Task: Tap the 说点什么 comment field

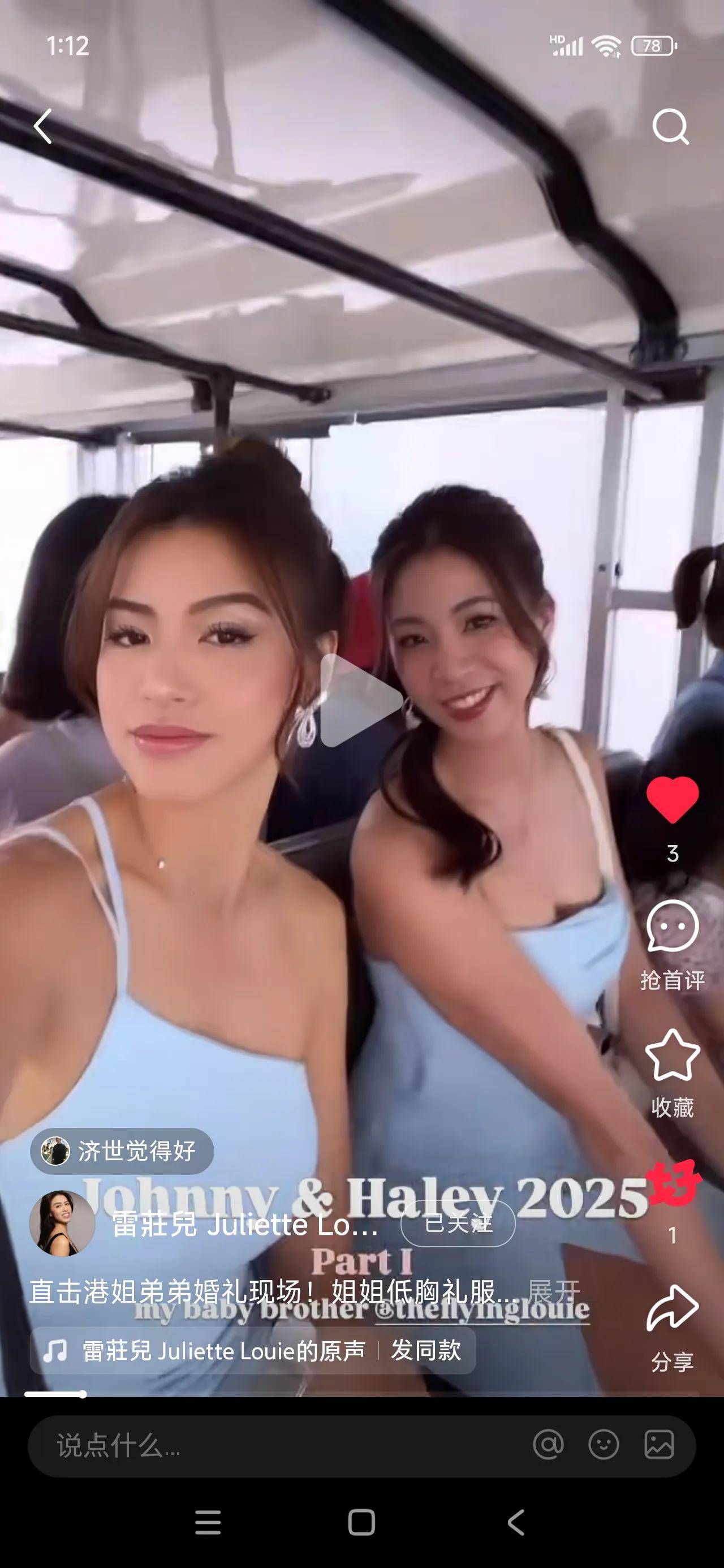Action: point(244,1446)
